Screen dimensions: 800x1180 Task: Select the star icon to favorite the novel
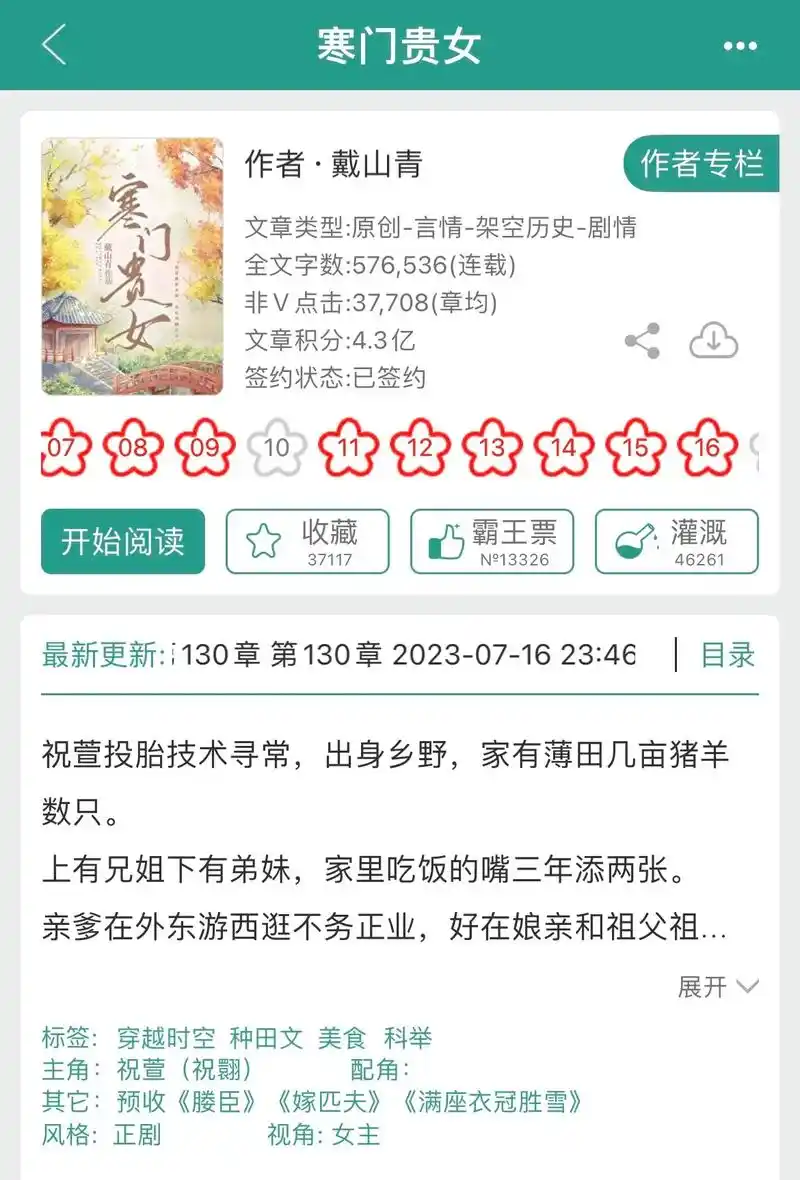point(266,533)
